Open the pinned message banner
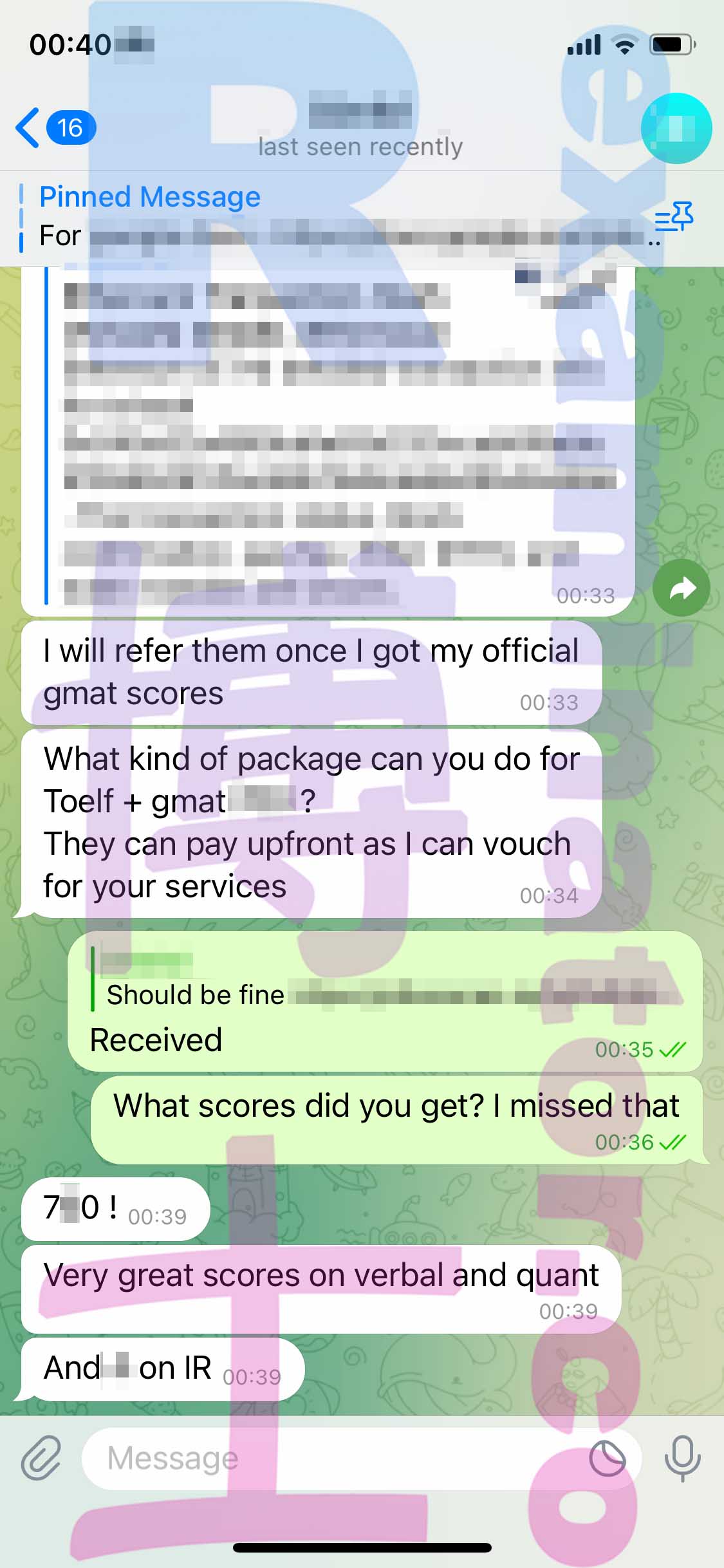 (335, 218)
